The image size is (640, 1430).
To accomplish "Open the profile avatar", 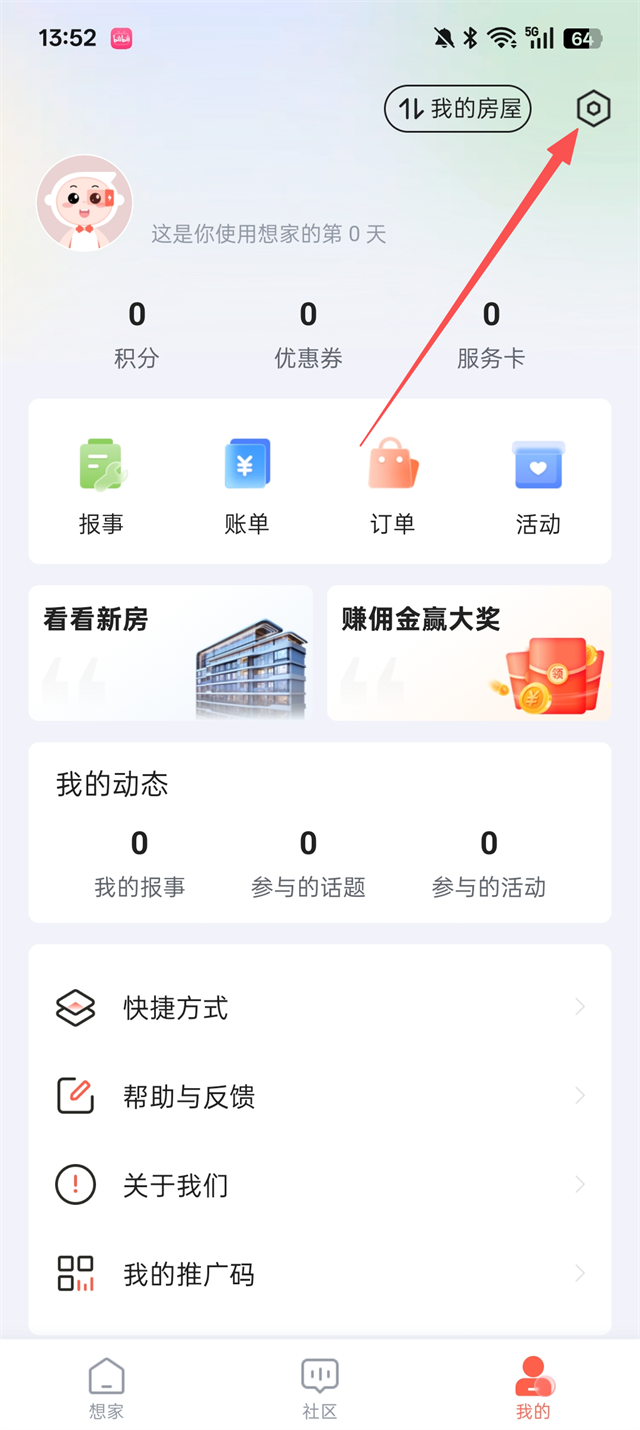I will coord(84,203).
